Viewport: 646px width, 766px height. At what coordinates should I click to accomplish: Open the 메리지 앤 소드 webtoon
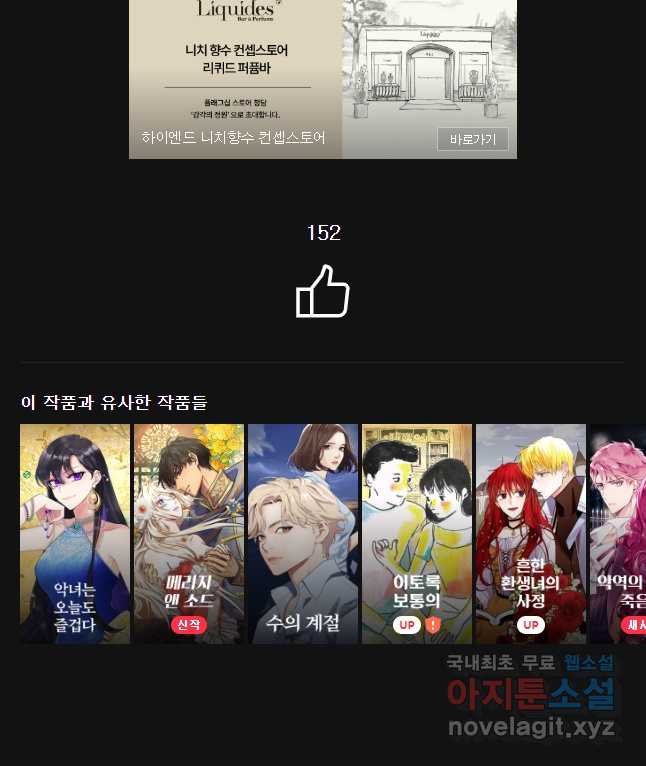(189, 533)
